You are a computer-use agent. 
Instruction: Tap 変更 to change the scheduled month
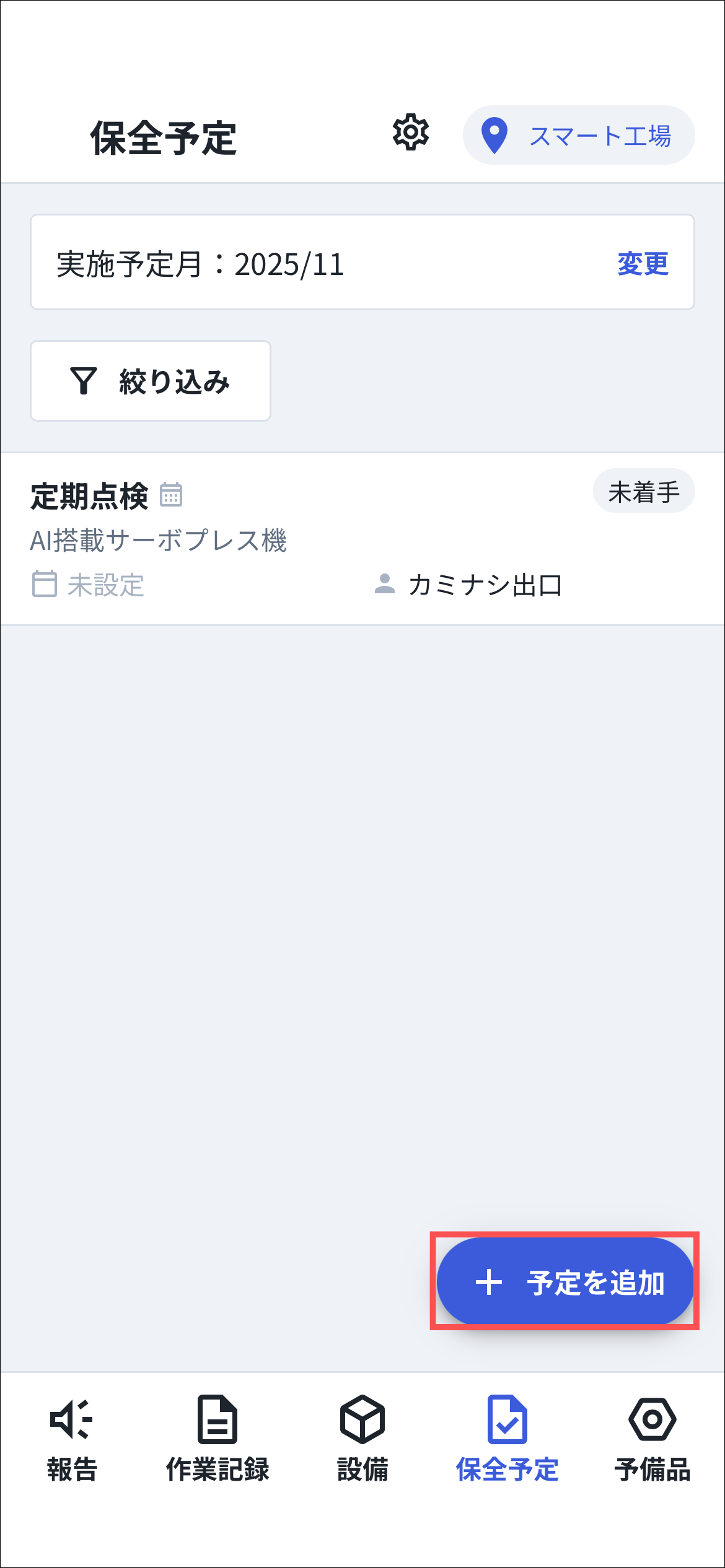(x=643, y=264)
